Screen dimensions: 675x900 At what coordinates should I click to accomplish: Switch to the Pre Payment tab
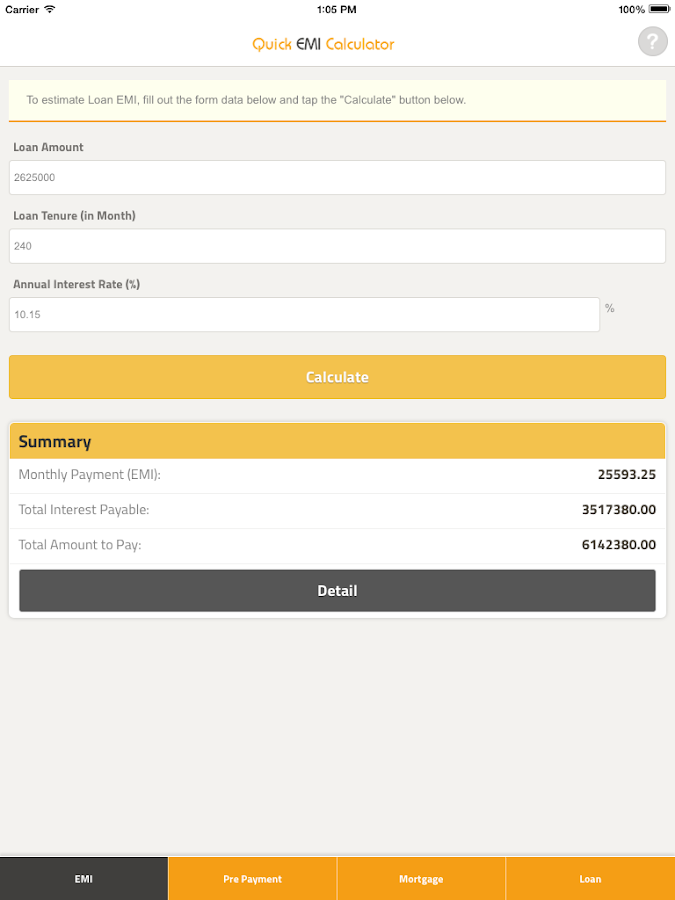tap(252, 879)
